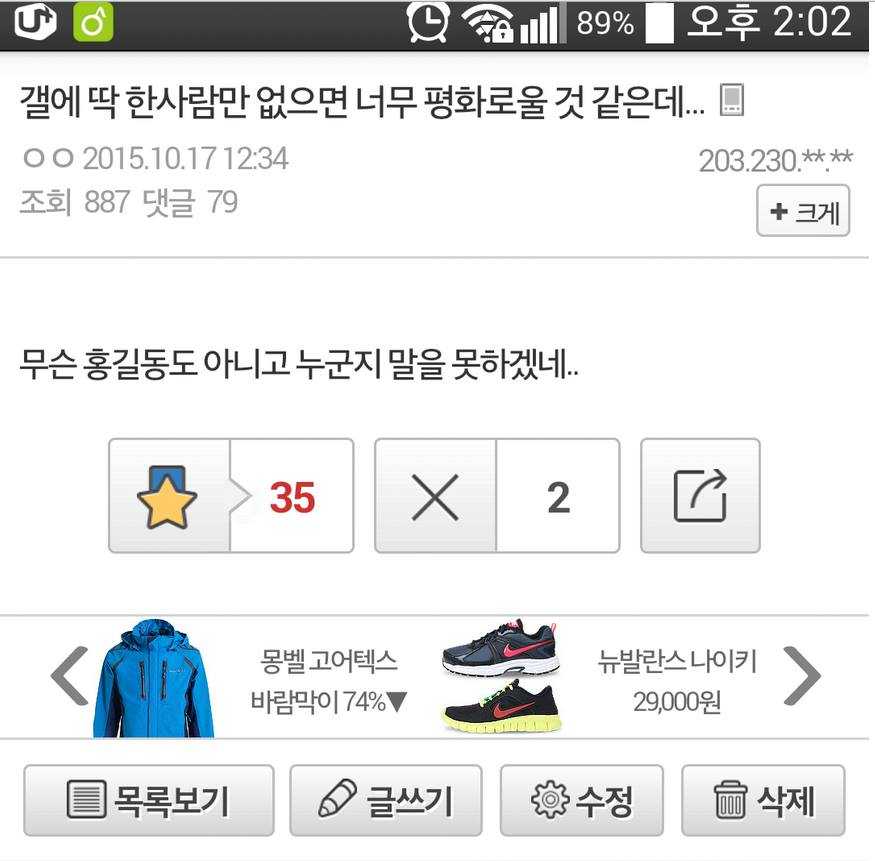Write a new post (글쓰기)
Viewport: 875px width, 861px height.
click(x=386, y=801)
